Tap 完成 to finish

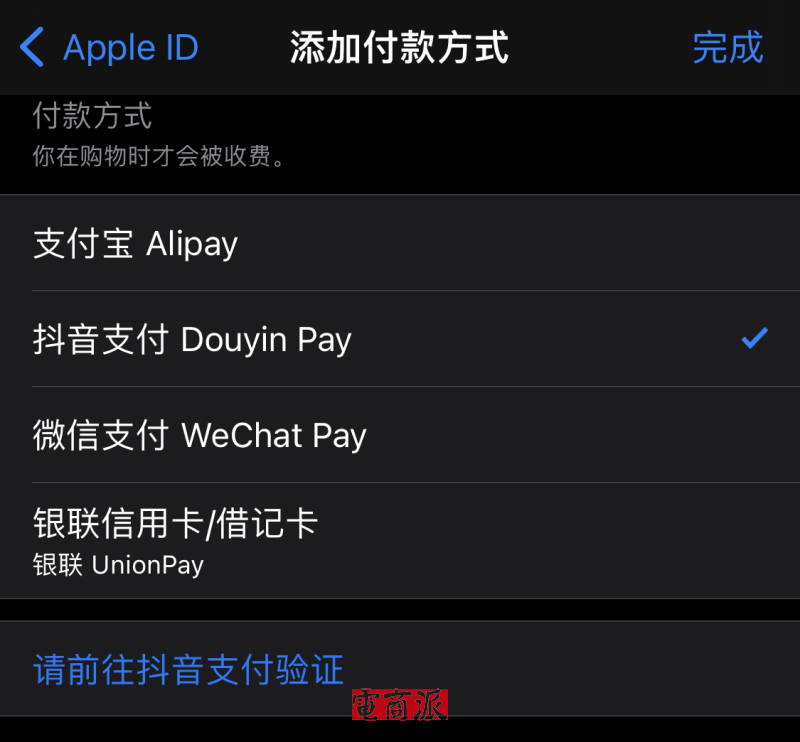point(727,48)
